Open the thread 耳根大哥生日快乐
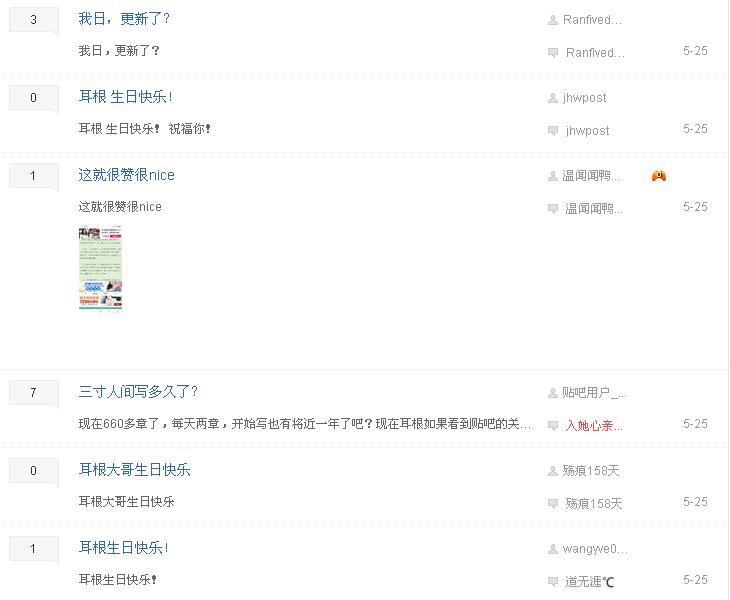The width and height of the screenshot is (730, 600). click(134, 470)
